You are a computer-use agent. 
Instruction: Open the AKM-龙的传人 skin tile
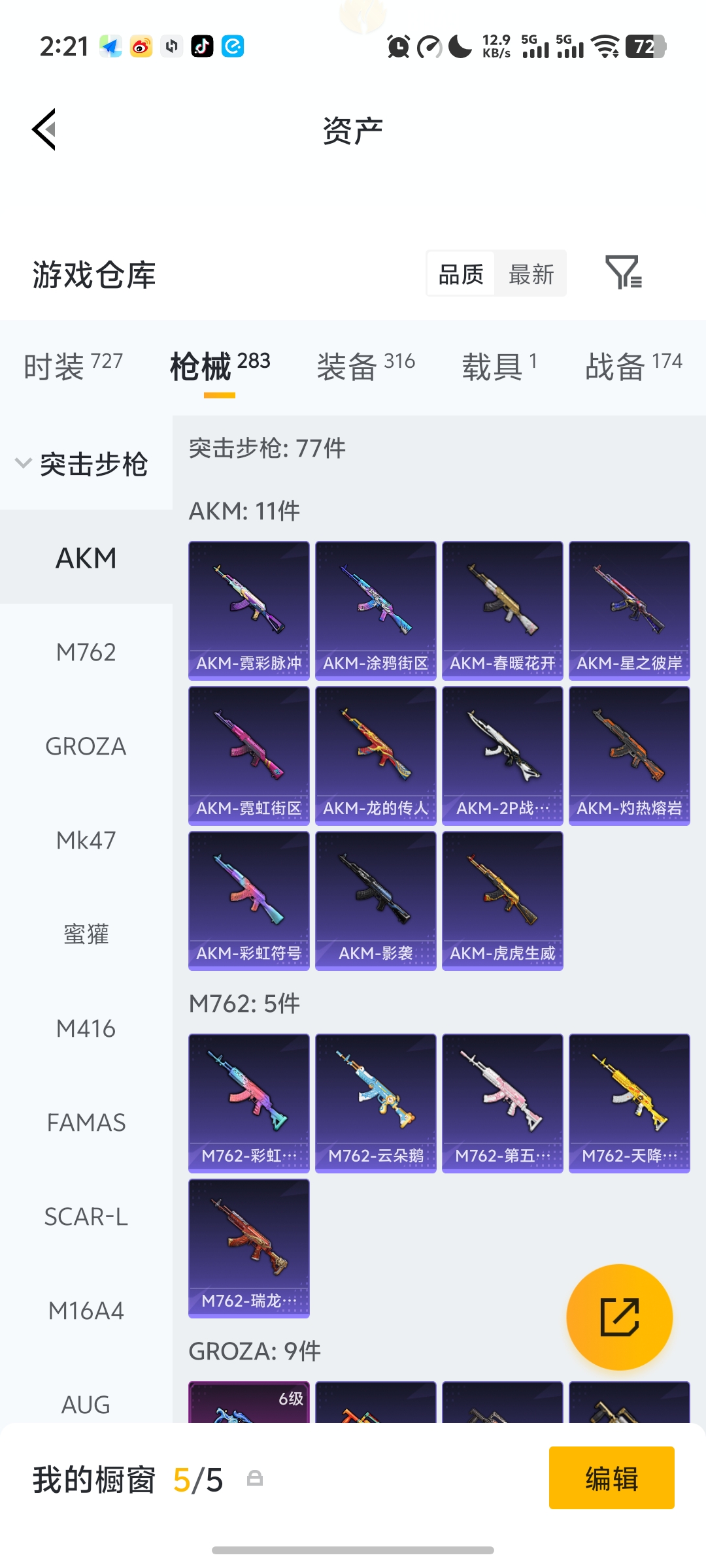(375, 755)
